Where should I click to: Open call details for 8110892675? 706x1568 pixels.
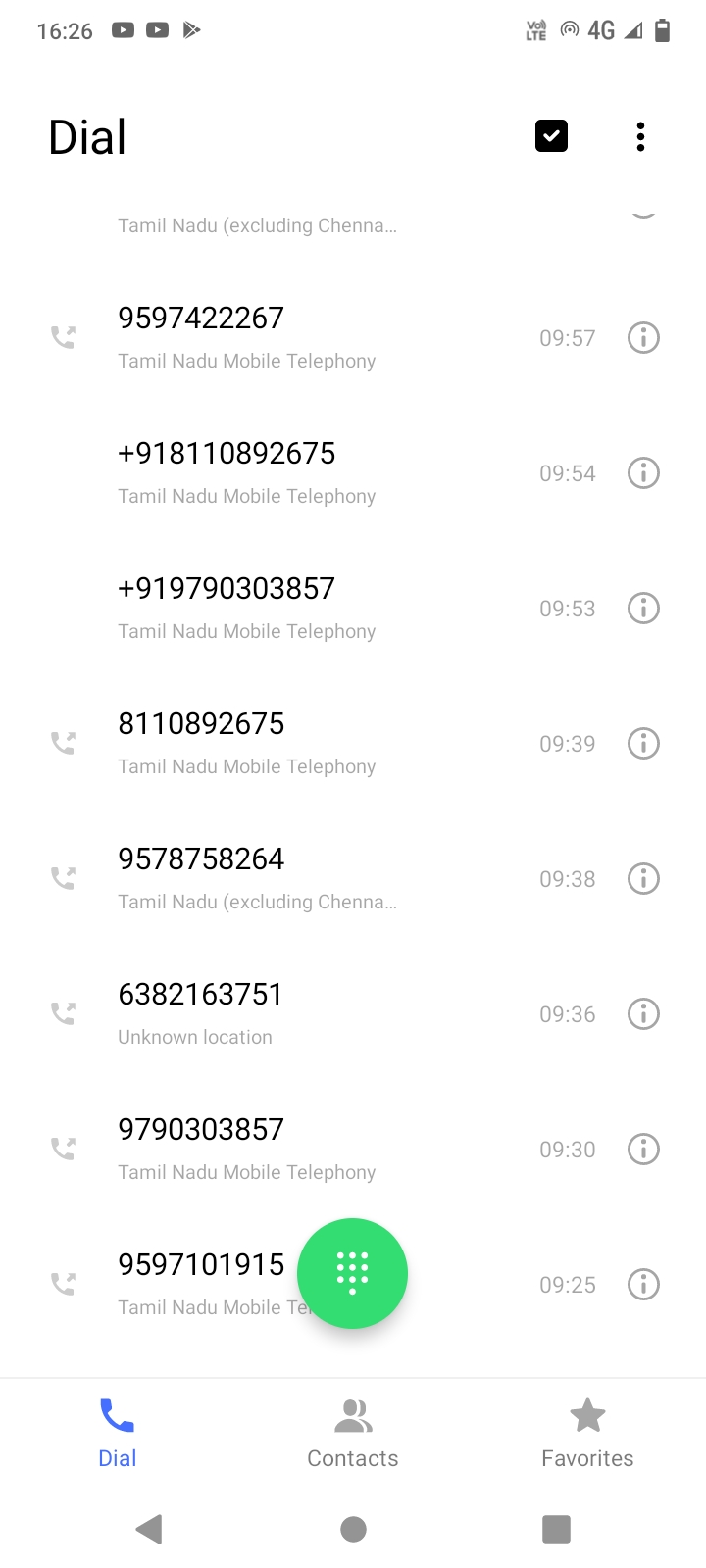pyautogui.click(x=643, y=744)
